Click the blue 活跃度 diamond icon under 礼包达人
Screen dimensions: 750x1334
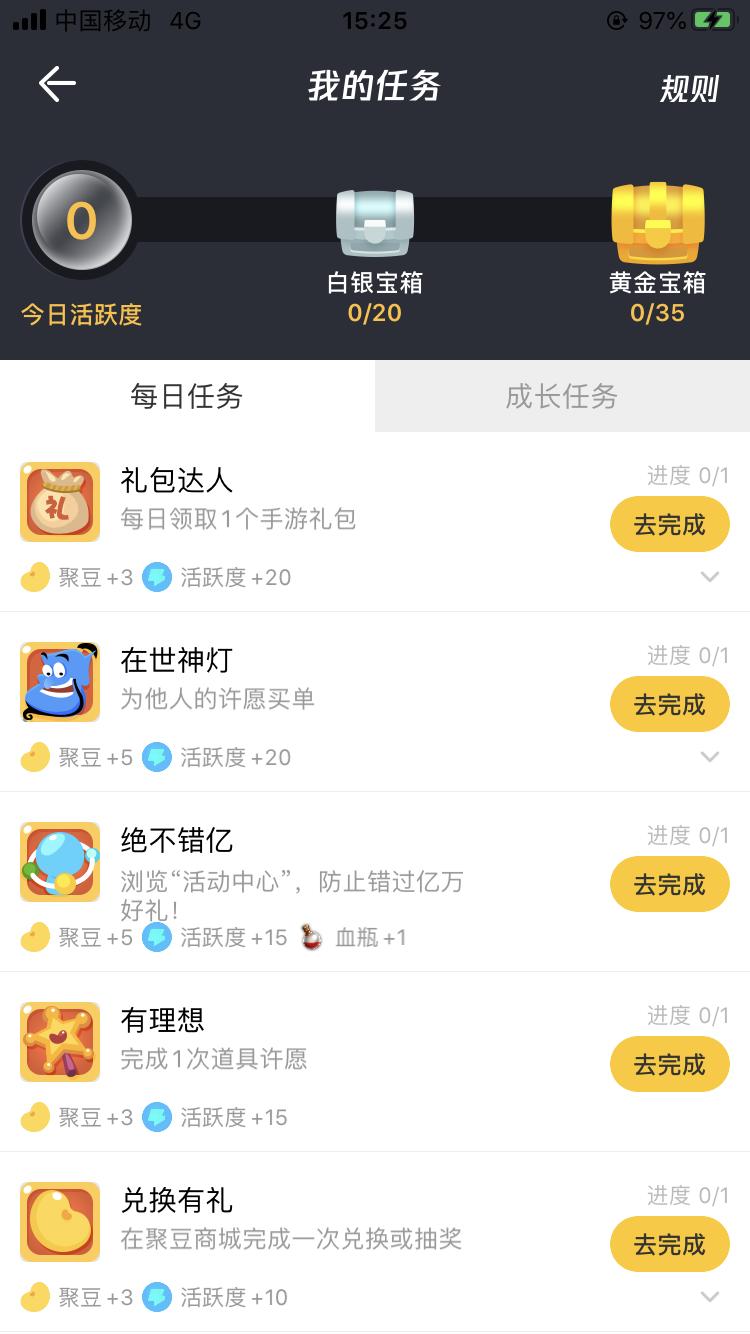[x=157, y=577]
